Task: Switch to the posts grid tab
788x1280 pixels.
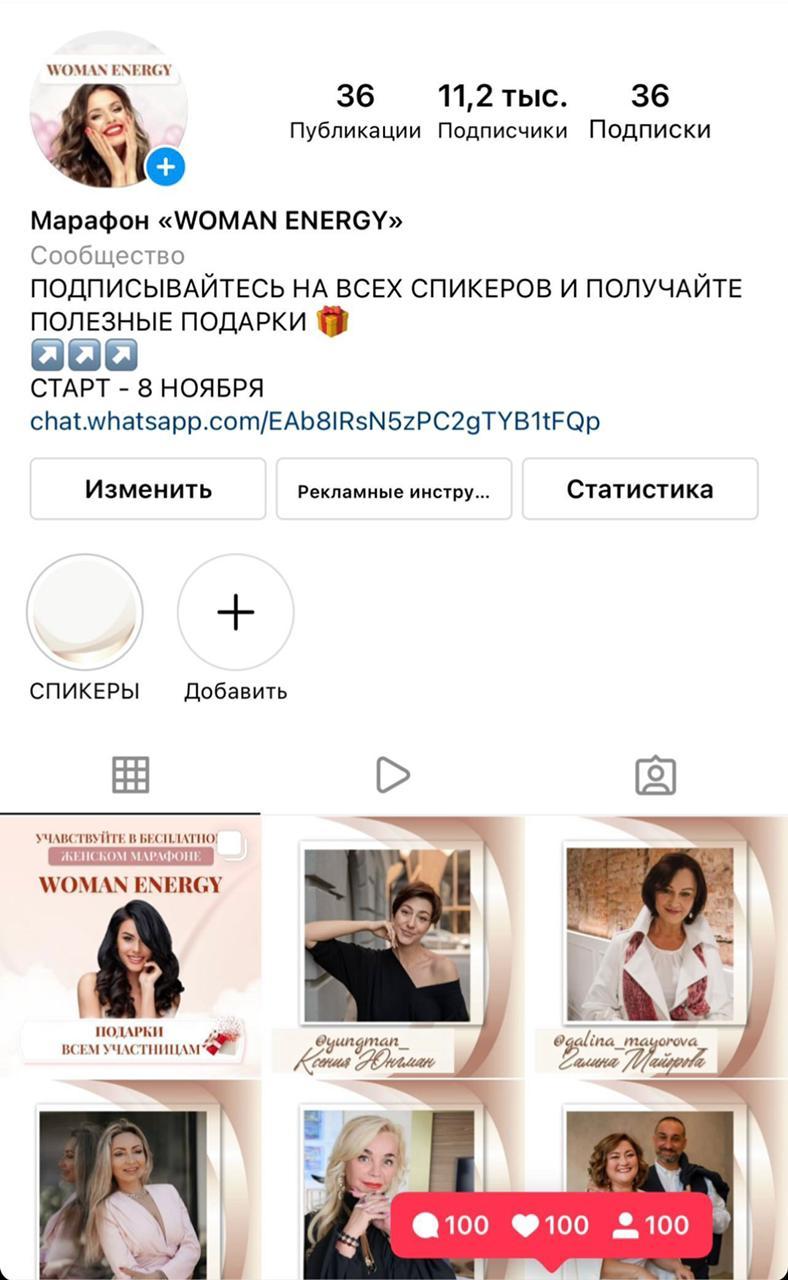Action: (x=131, y=775)
